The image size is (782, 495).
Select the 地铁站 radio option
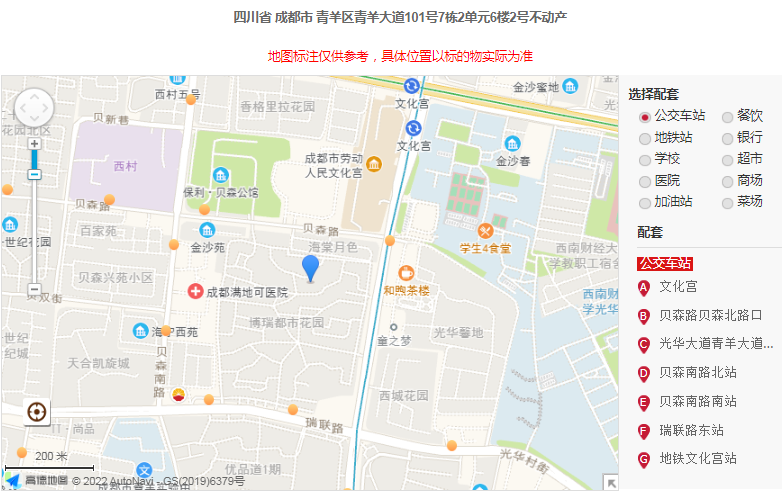point(645,138)
